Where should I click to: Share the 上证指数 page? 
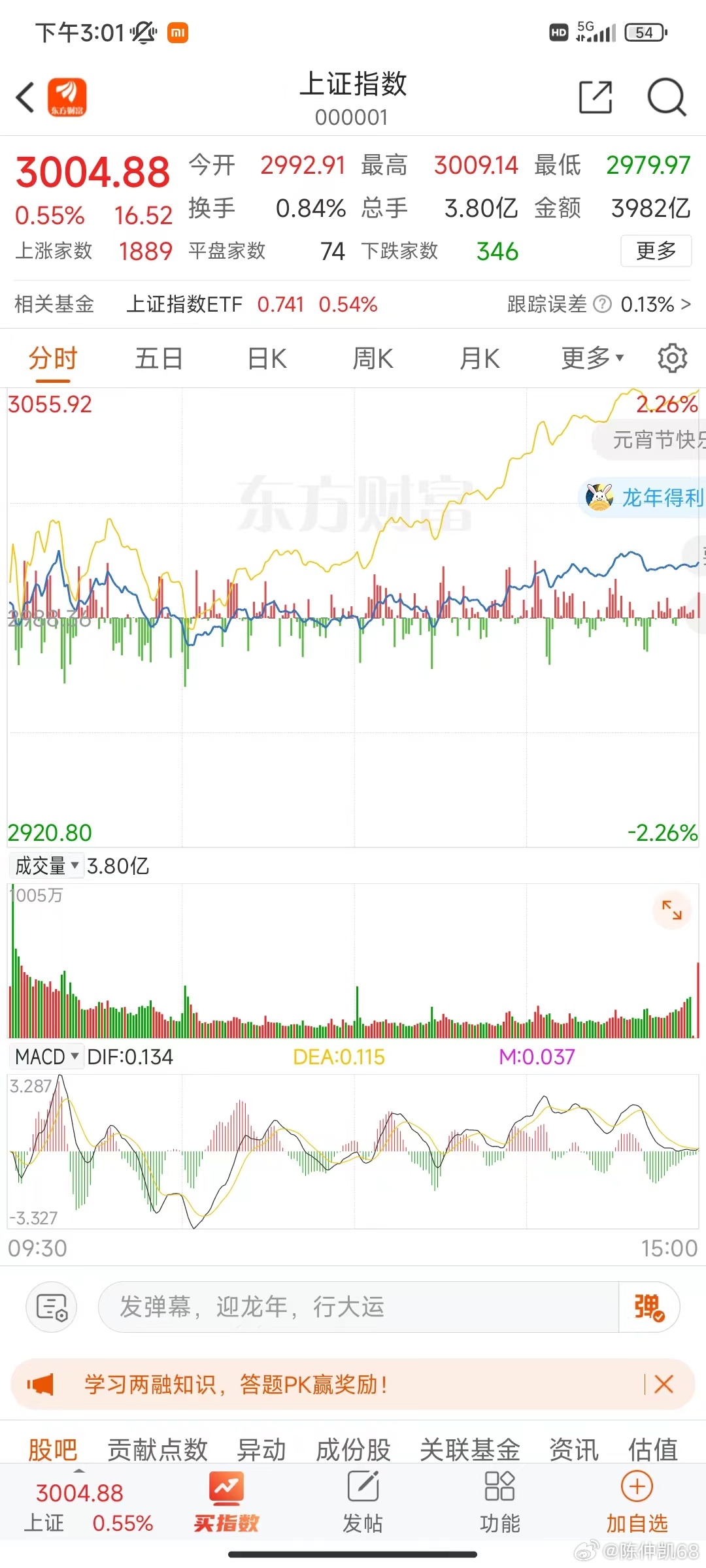(596, 98)
